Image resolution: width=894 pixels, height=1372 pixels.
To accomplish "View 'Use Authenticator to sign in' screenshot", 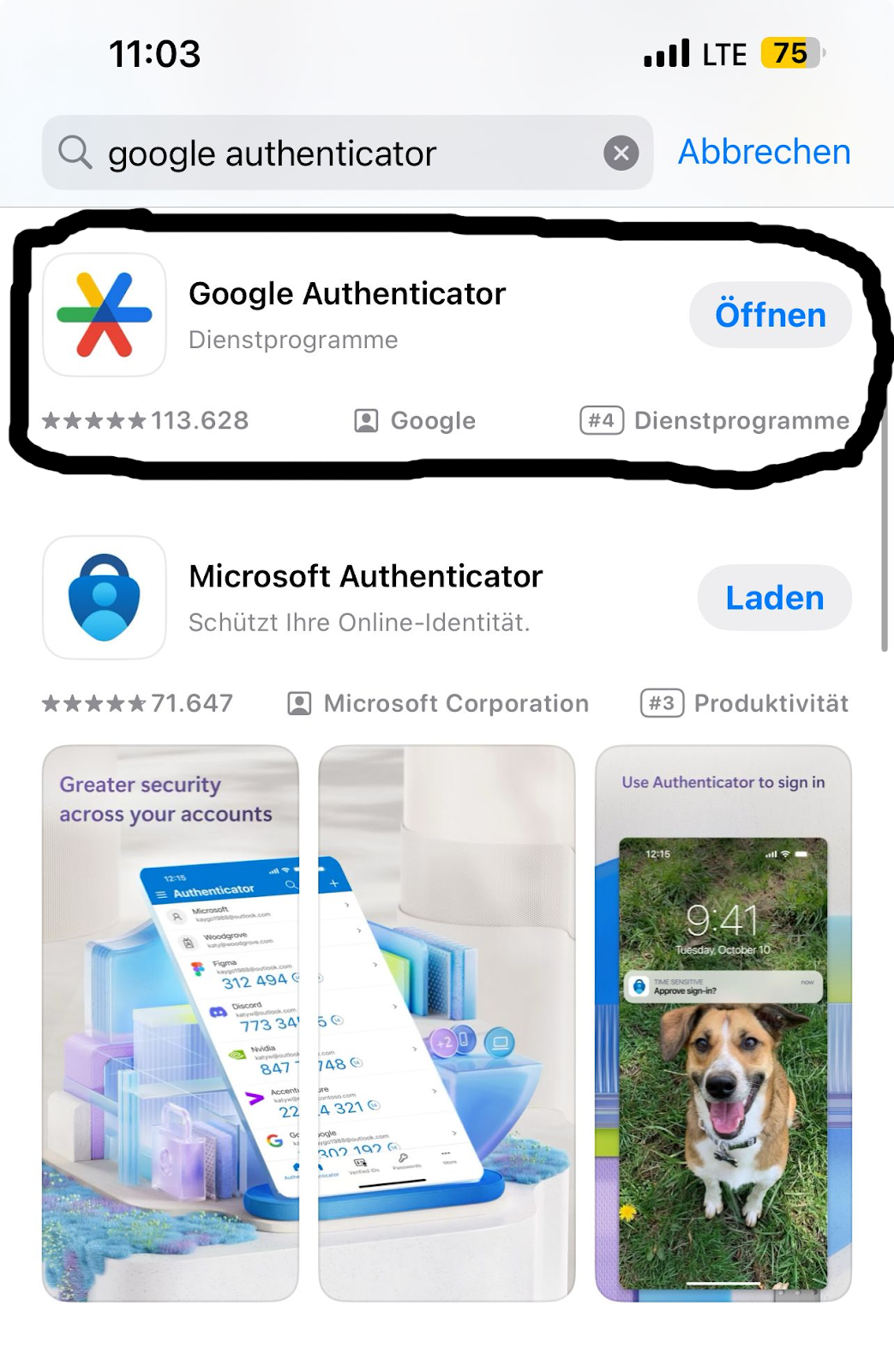I will click(723, 1022).
